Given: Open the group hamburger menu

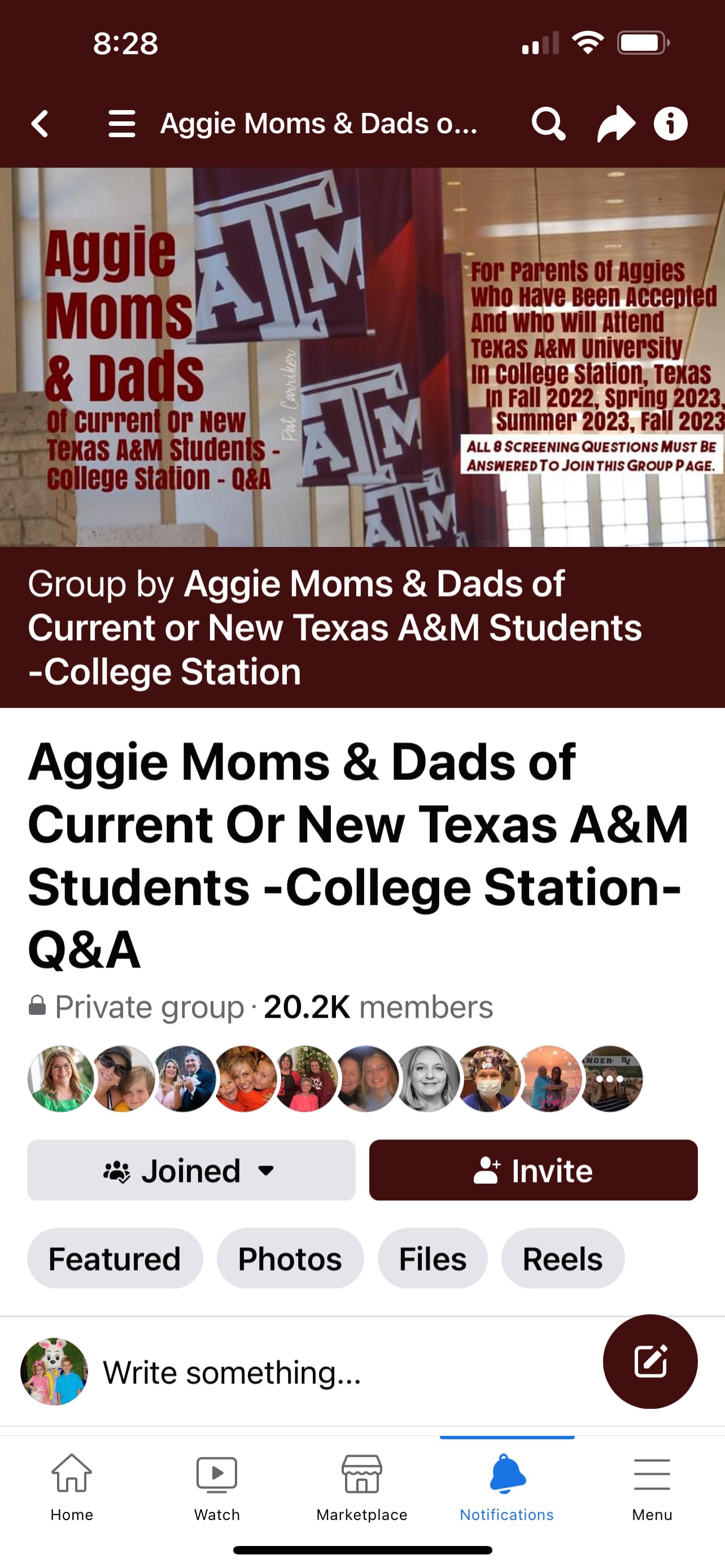Looking at the screenshot, I should [122, 124].
